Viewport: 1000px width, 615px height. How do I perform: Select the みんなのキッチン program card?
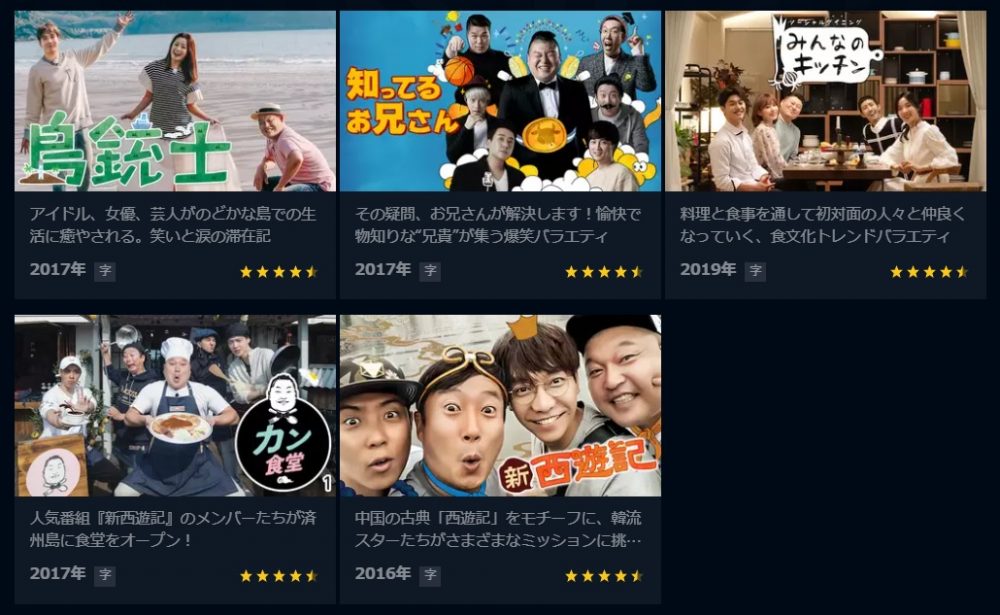825,101
